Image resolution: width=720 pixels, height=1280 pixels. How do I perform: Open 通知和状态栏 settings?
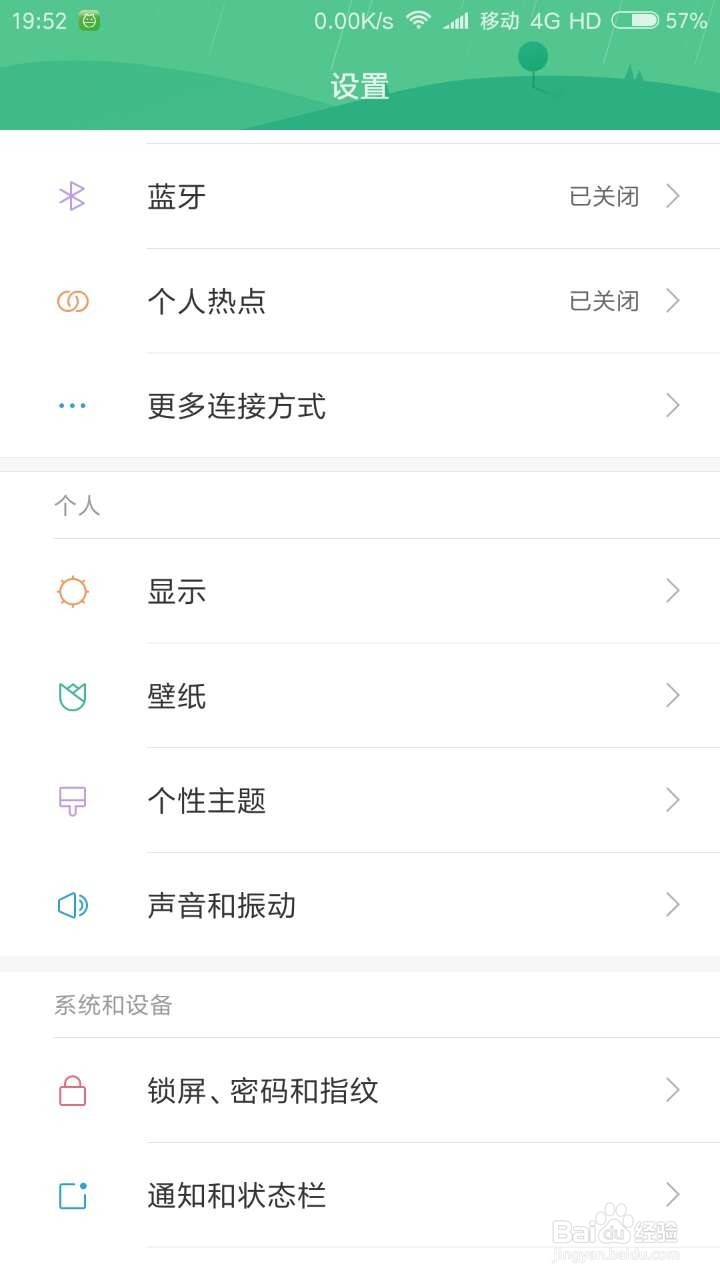(x=360, y=1195)
